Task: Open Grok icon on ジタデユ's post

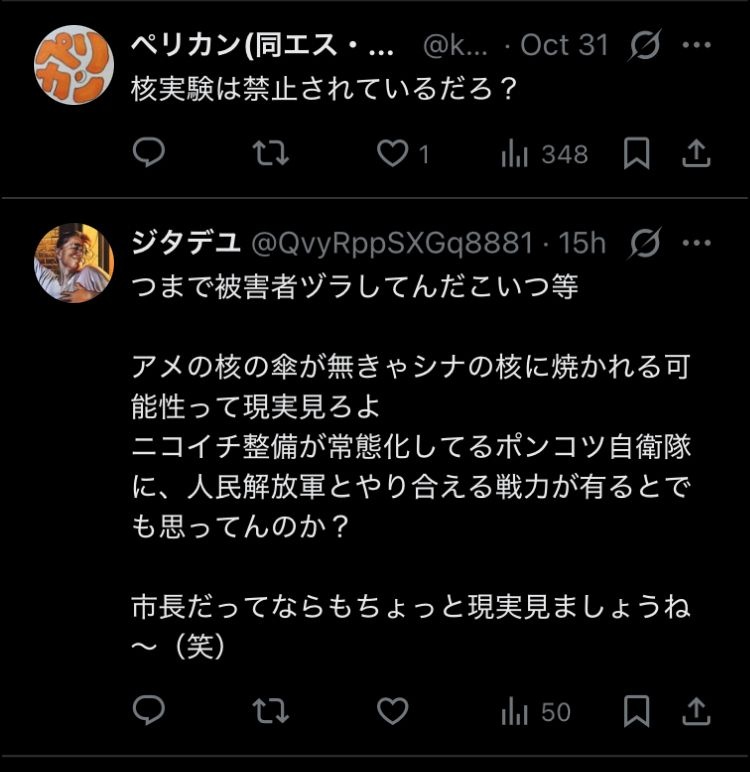Action: (x=645, y=243)
